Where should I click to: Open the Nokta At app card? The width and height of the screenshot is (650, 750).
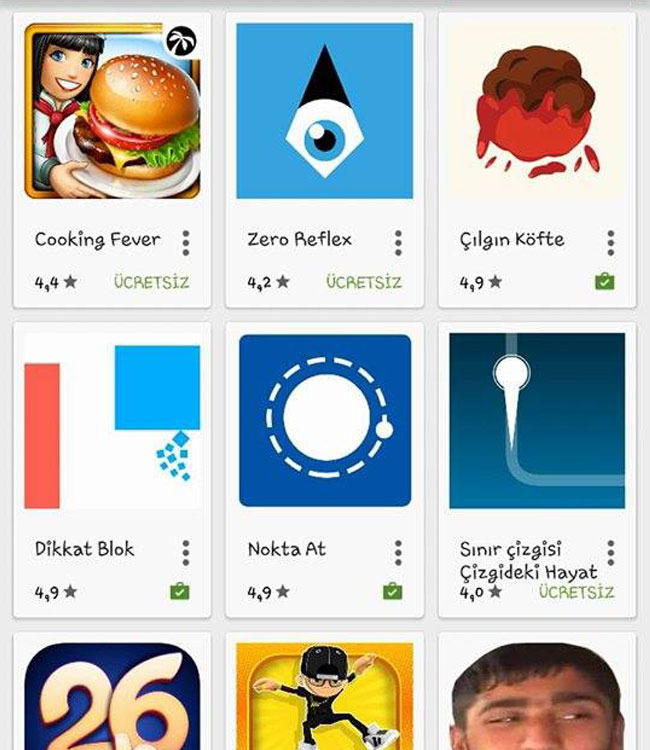click(x=324, y=421)
